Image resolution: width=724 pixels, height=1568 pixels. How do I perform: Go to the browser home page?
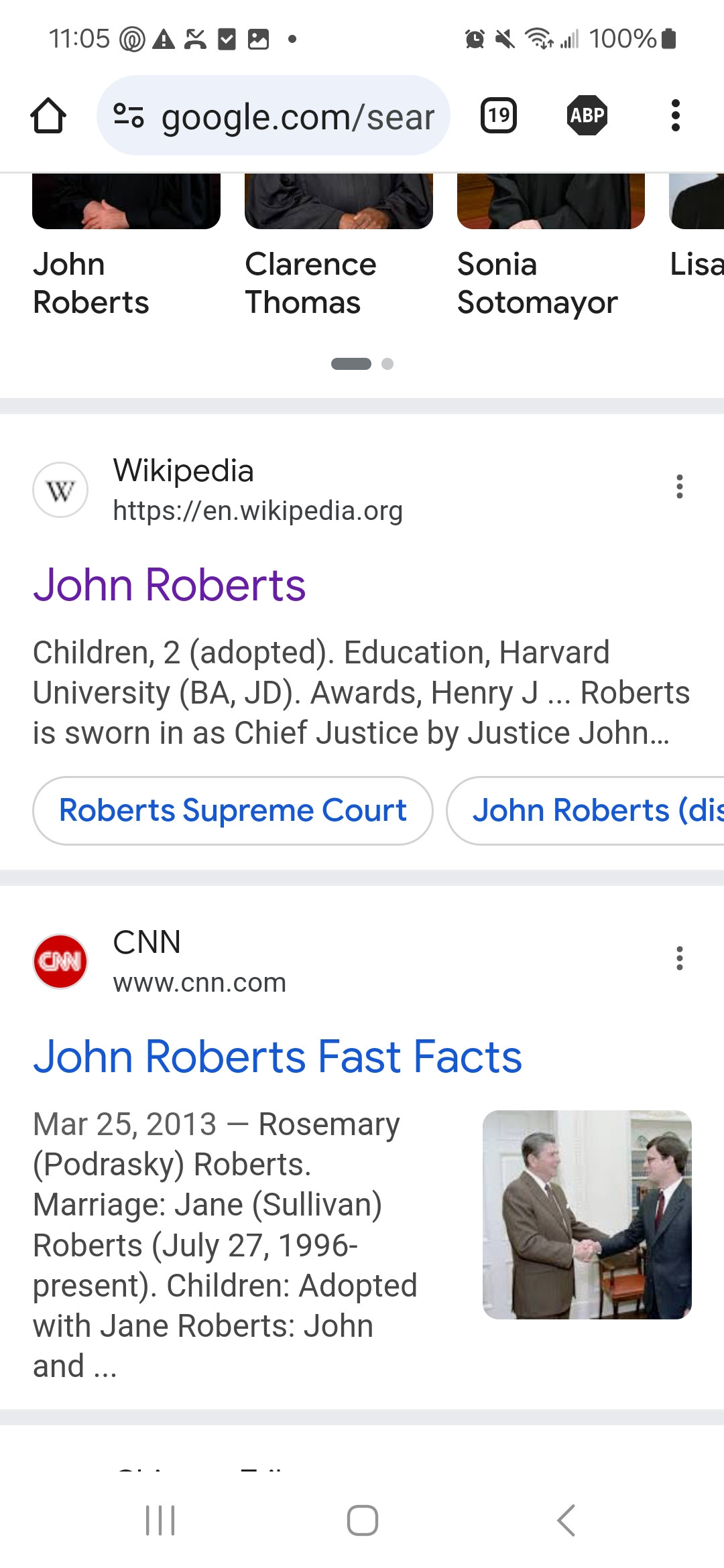point(48,116)
